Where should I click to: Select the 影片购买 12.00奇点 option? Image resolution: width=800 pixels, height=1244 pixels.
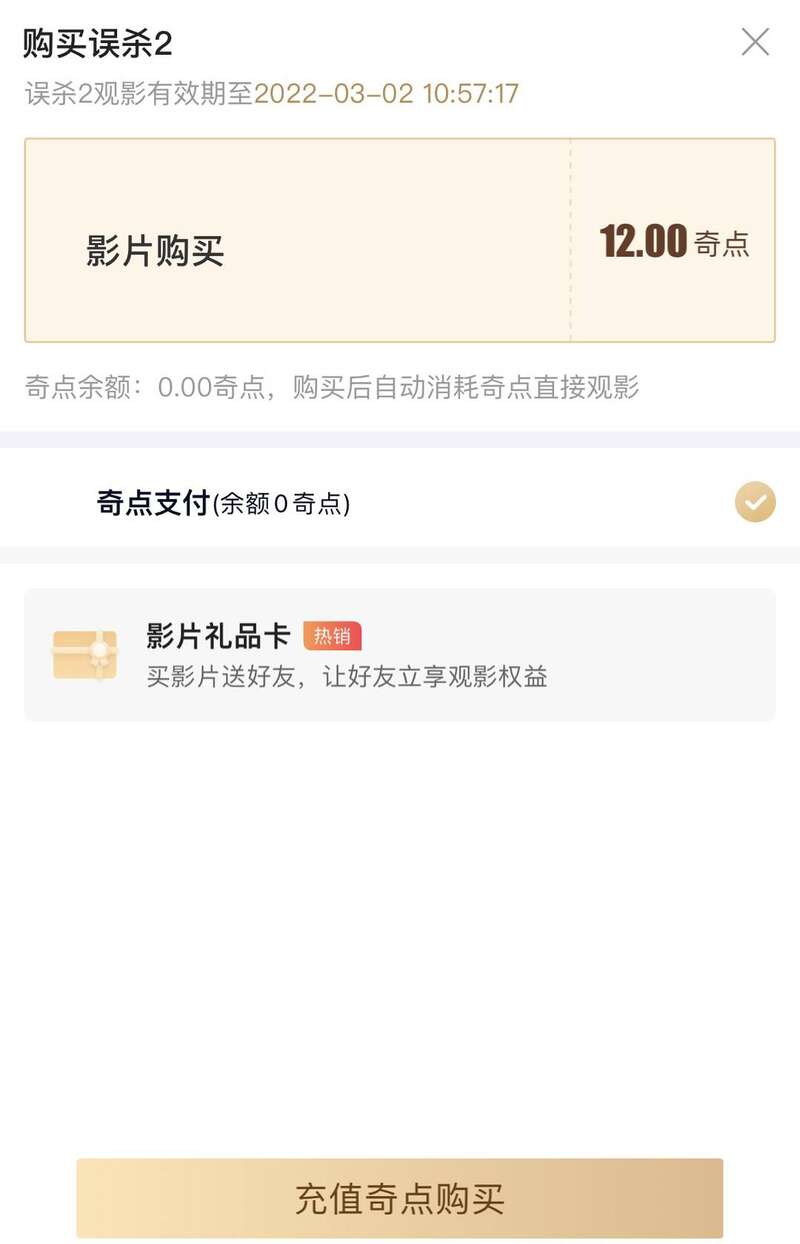pos(399,241)
